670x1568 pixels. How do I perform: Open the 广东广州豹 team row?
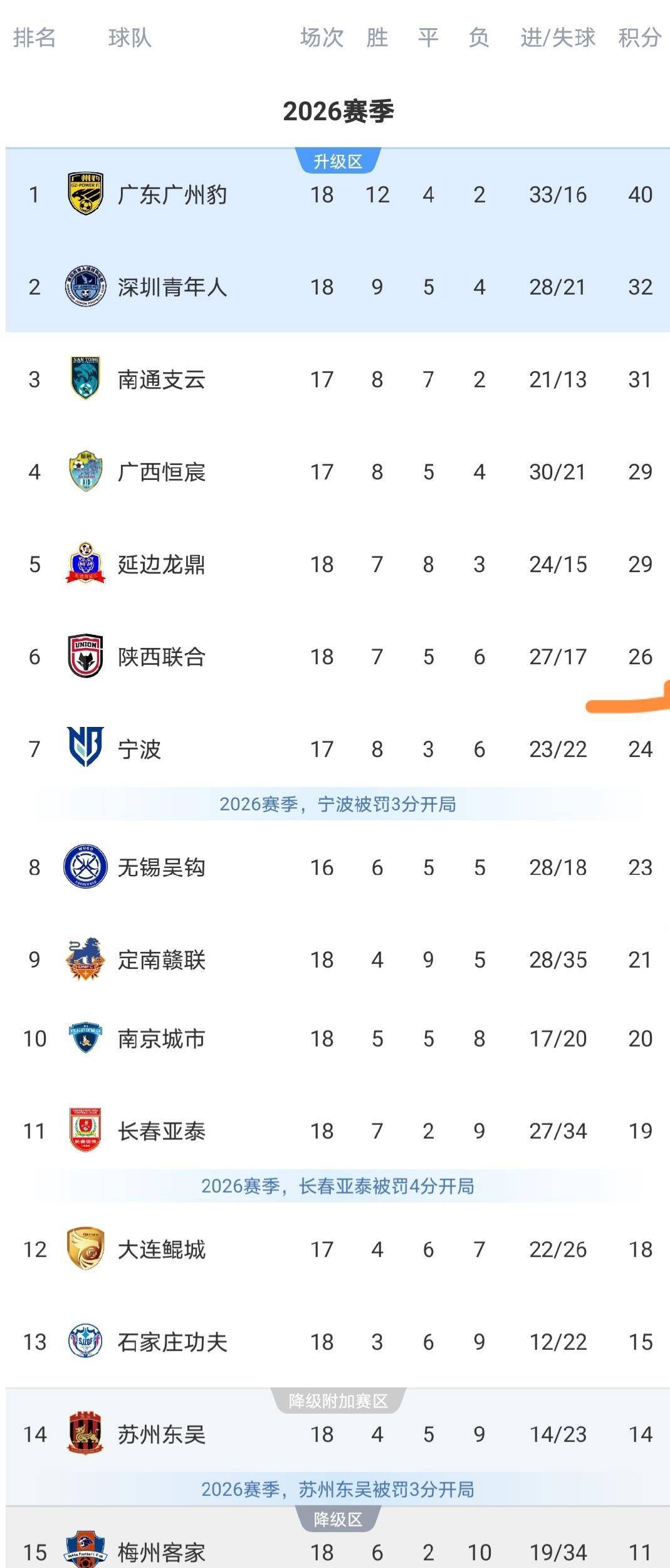coord(337,194)
